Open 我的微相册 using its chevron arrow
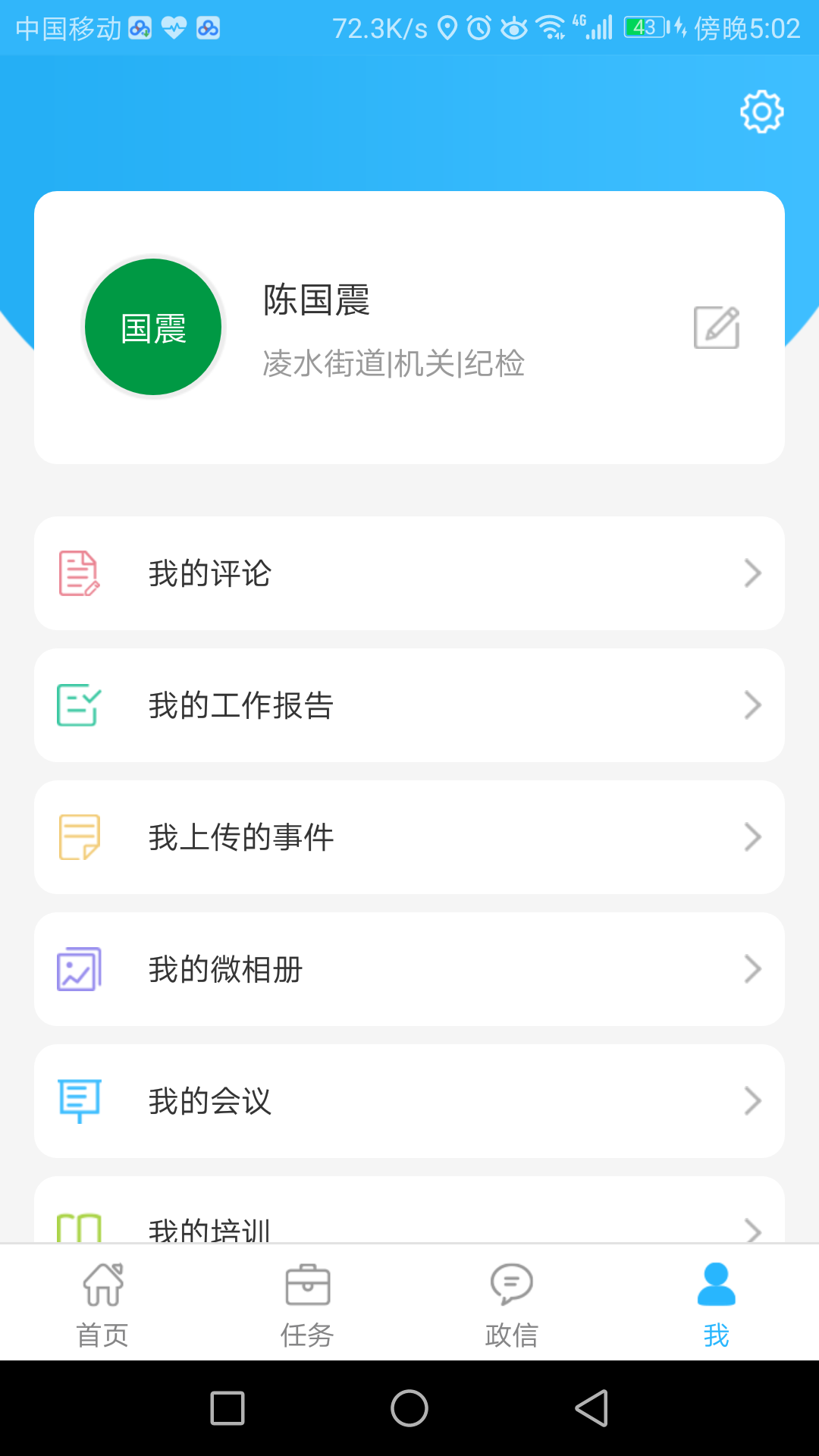819x1456 pixels. coord(752,968)
